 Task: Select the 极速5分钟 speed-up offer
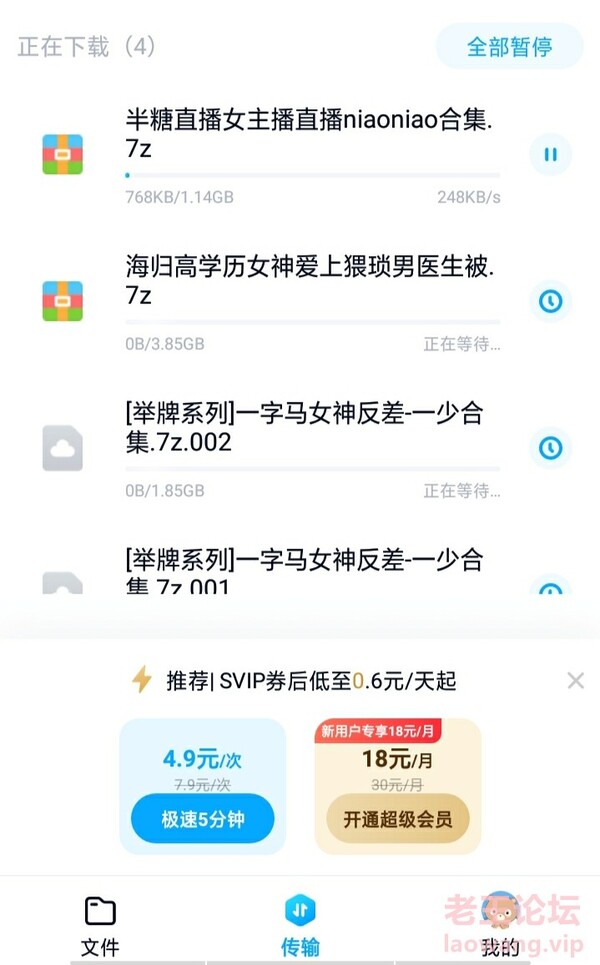click(x=202, y=821)
